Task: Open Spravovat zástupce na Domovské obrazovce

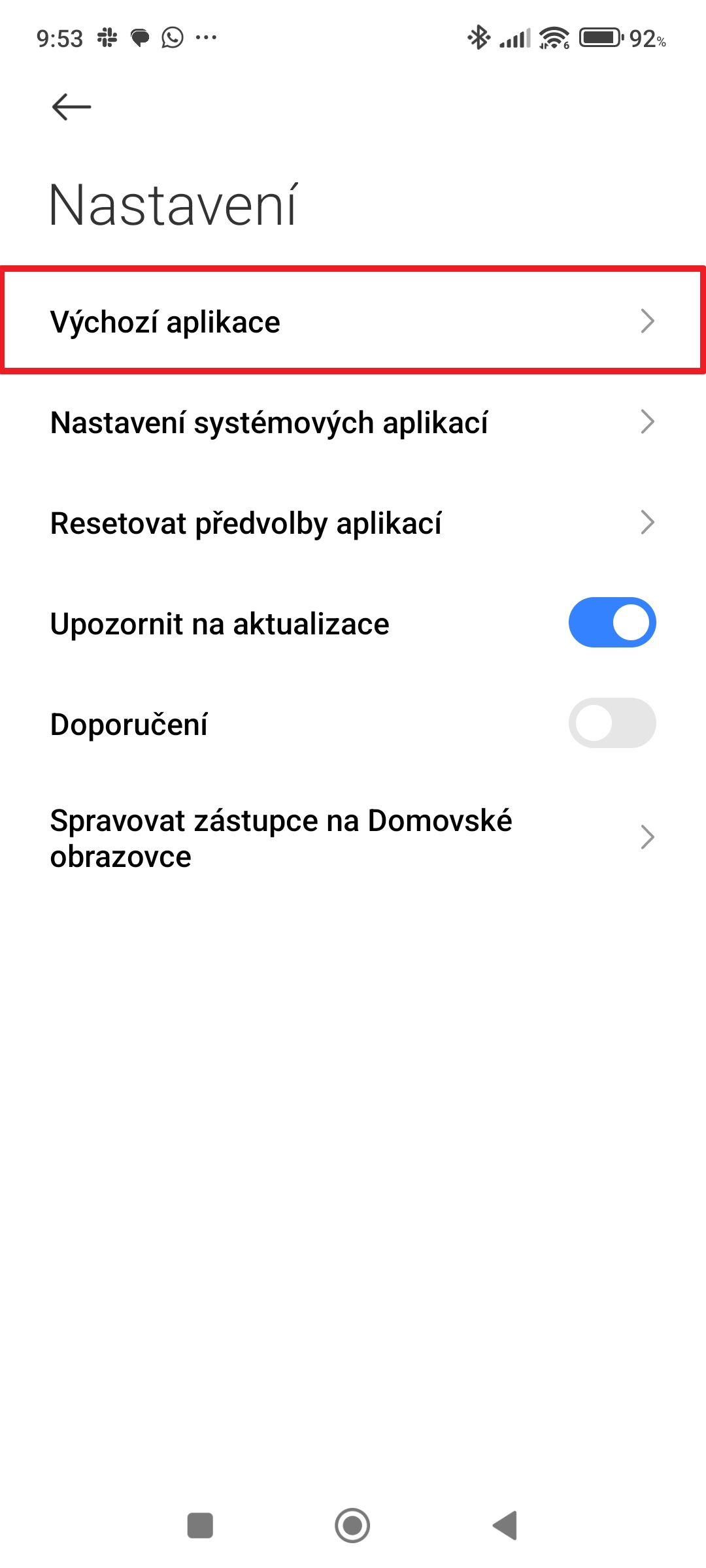Action: (353, 838)
